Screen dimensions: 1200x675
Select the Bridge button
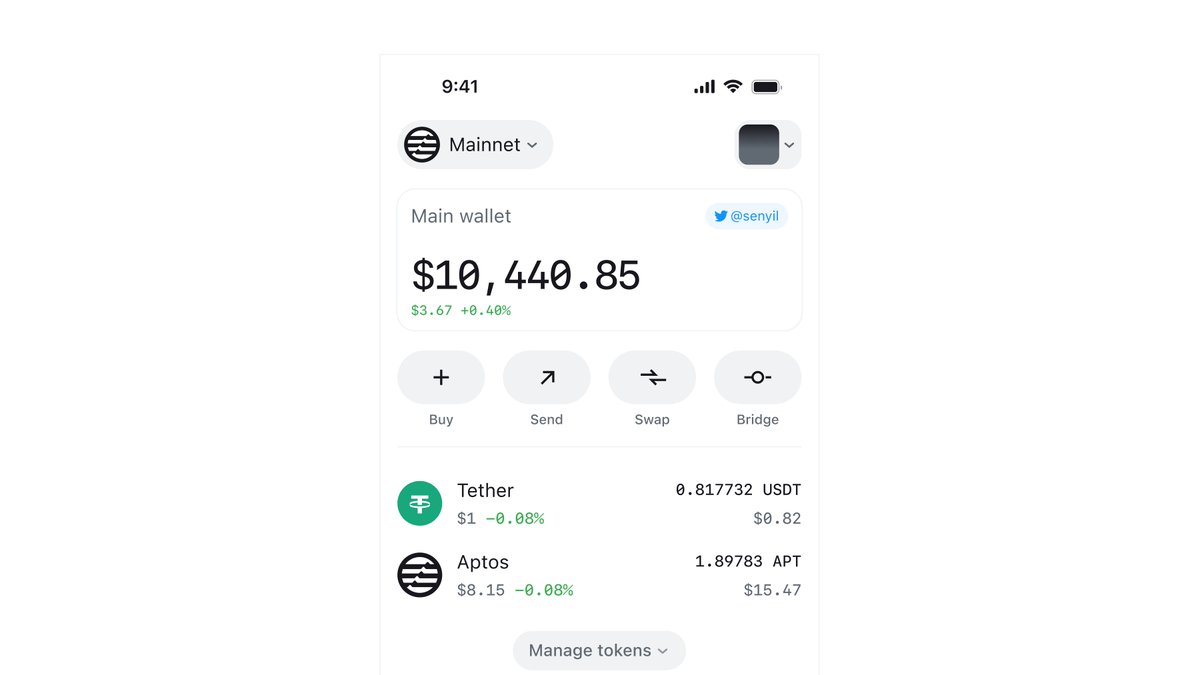coord(757,377)
